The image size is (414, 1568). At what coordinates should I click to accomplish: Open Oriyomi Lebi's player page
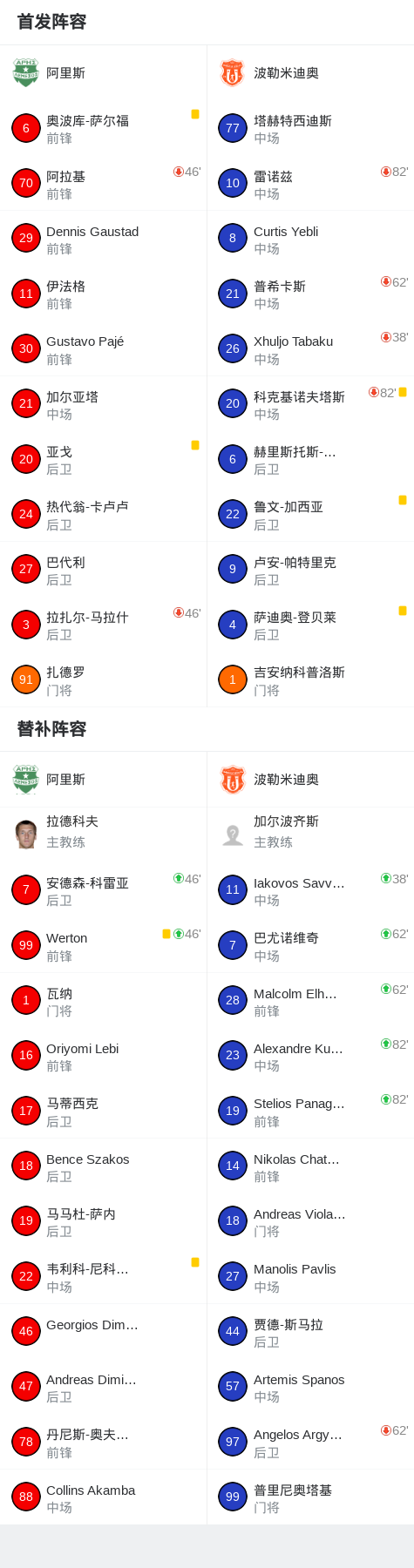pyautogui.click(x=103, y=1057)
